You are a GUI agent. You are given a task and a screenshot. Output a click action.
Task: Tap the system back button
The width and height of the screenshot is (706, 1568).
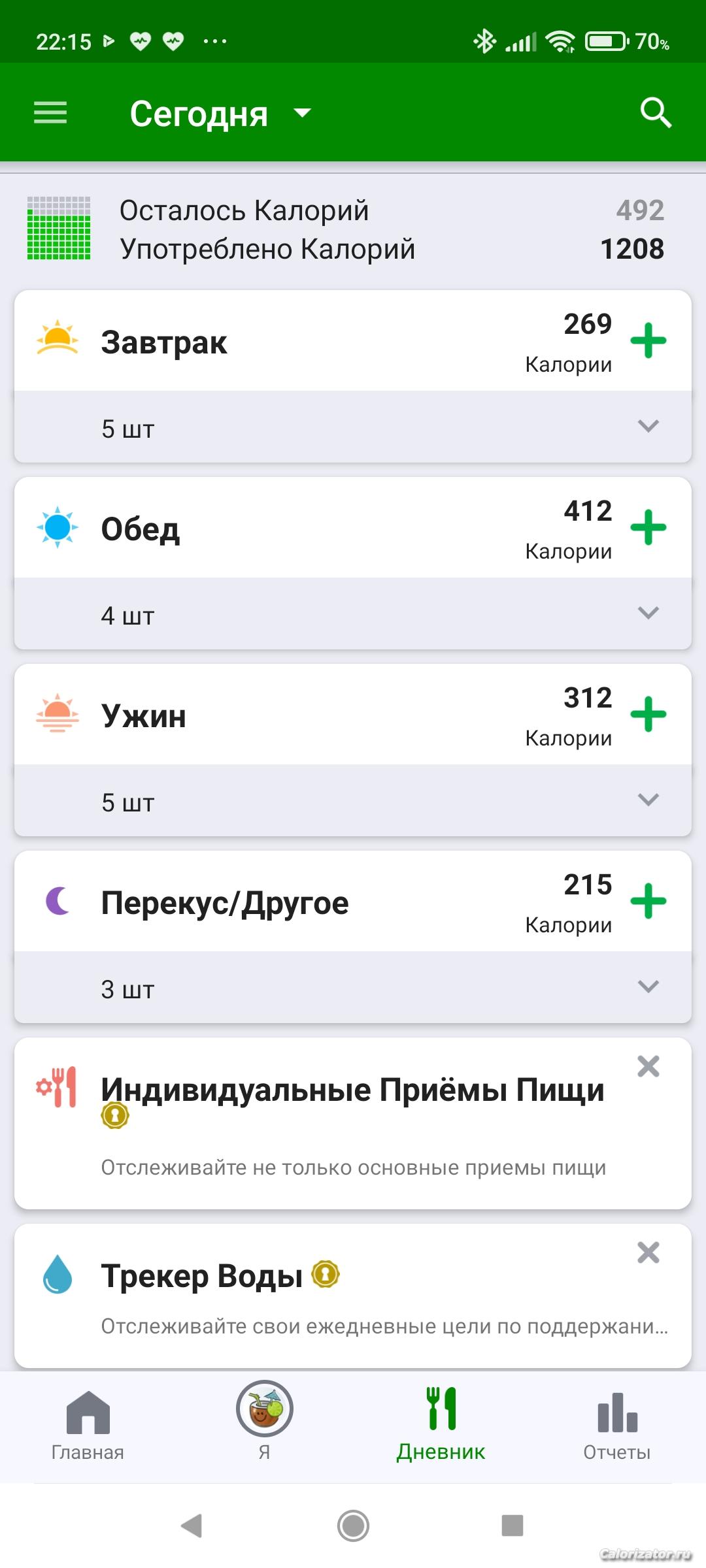[192, 1526]
